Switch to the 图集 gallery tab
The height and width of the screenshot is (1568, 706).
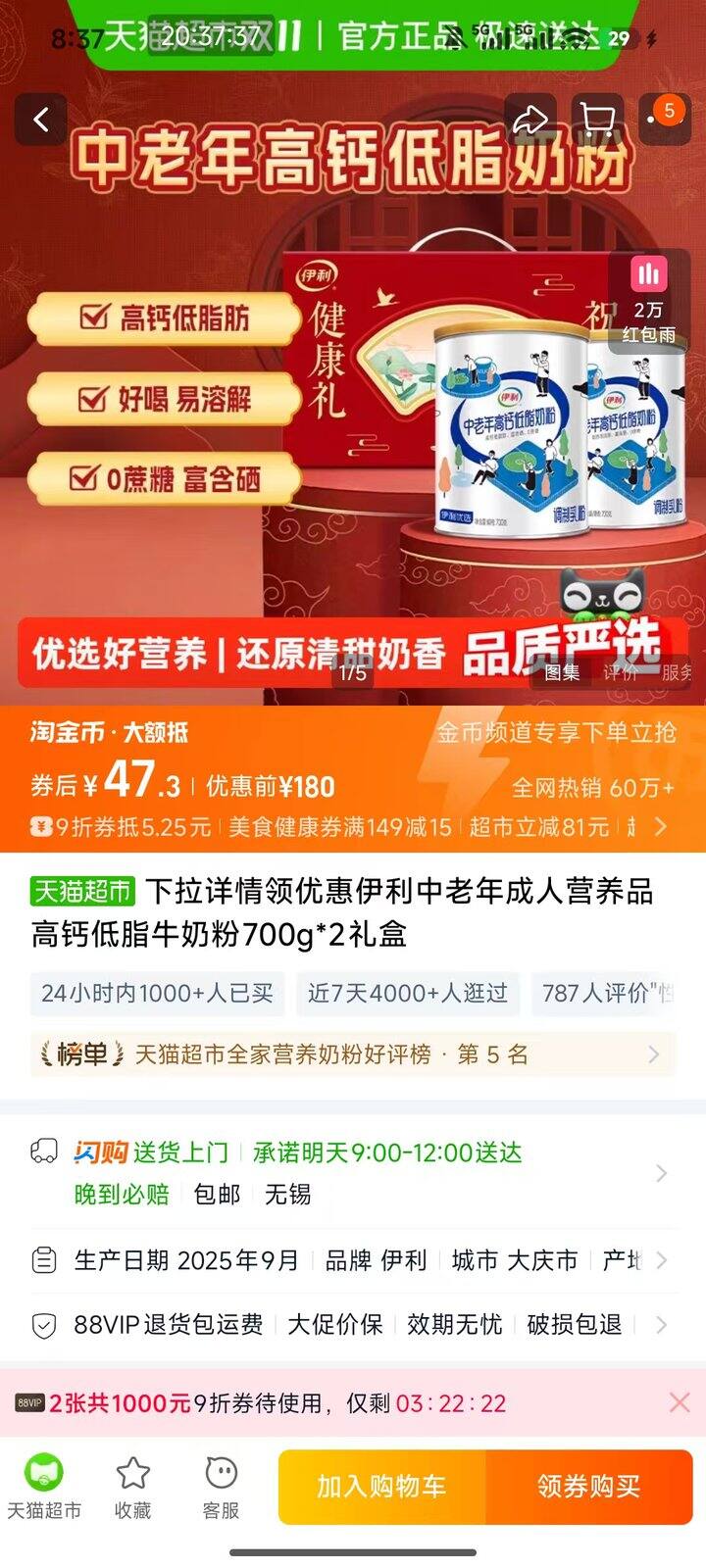(x=563, y=672)
